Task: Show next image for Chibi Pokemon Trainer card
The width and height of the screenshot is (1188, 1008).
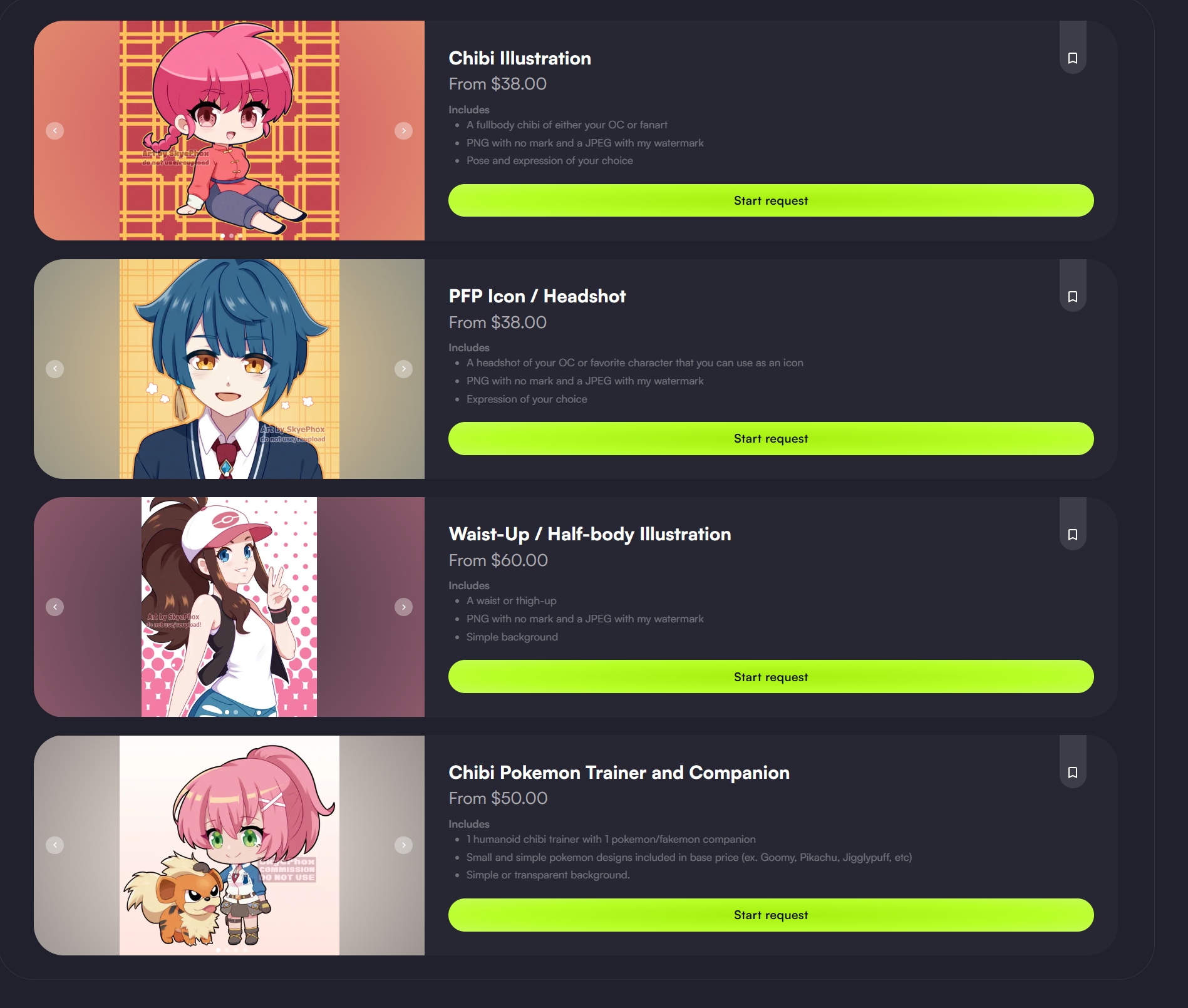Action: (x=403, y=845)
